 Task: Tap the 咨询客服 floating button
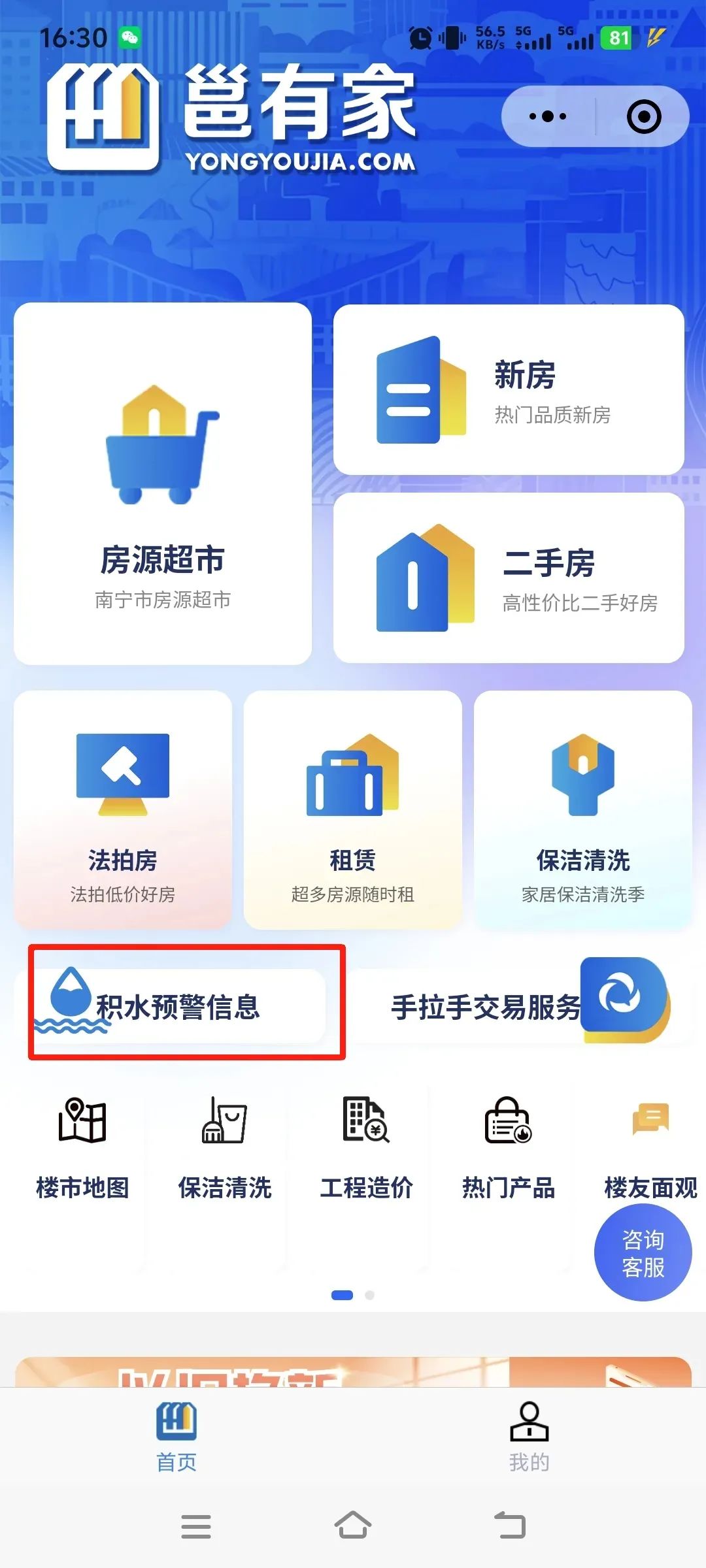(643, 1252)
